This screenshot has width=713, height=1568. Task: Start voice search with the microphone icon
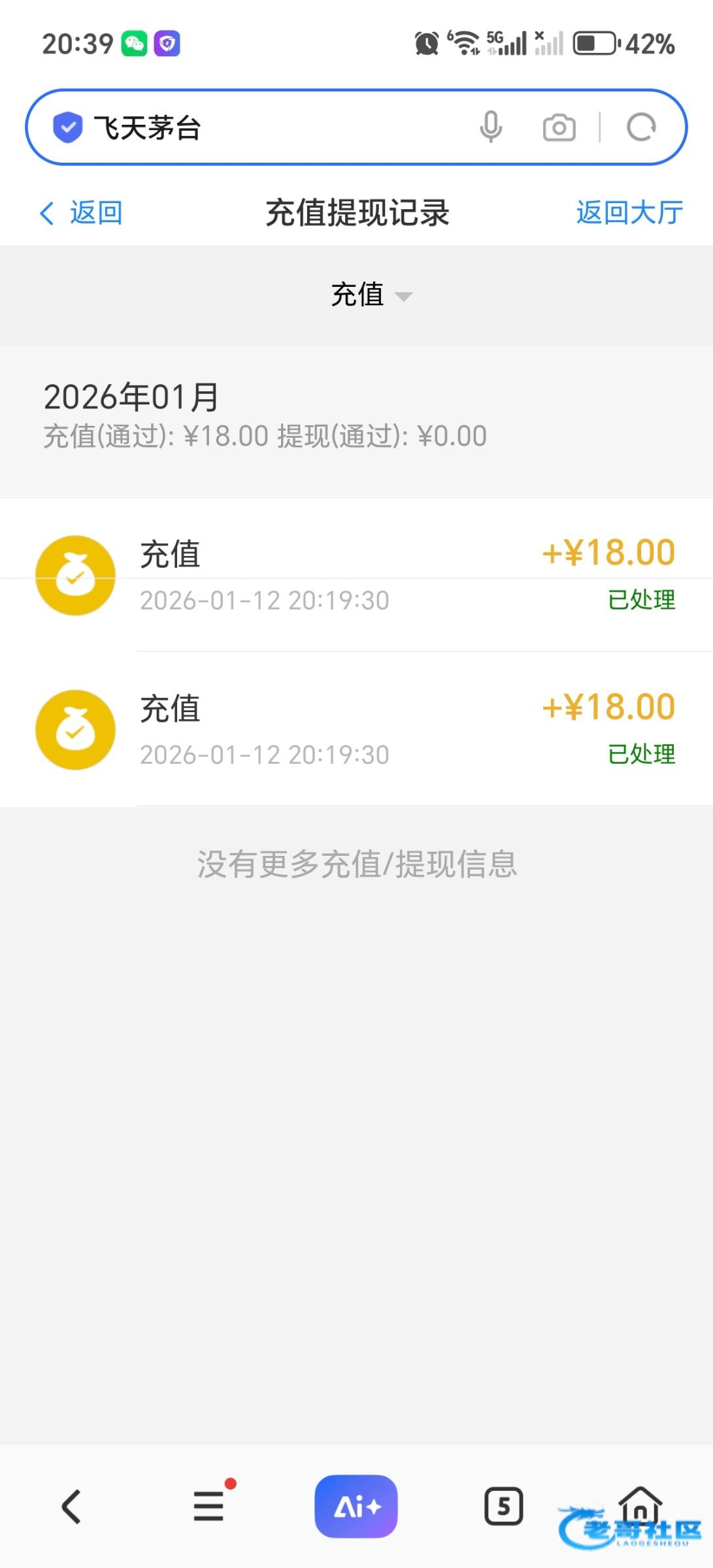(x=491, y=127)
